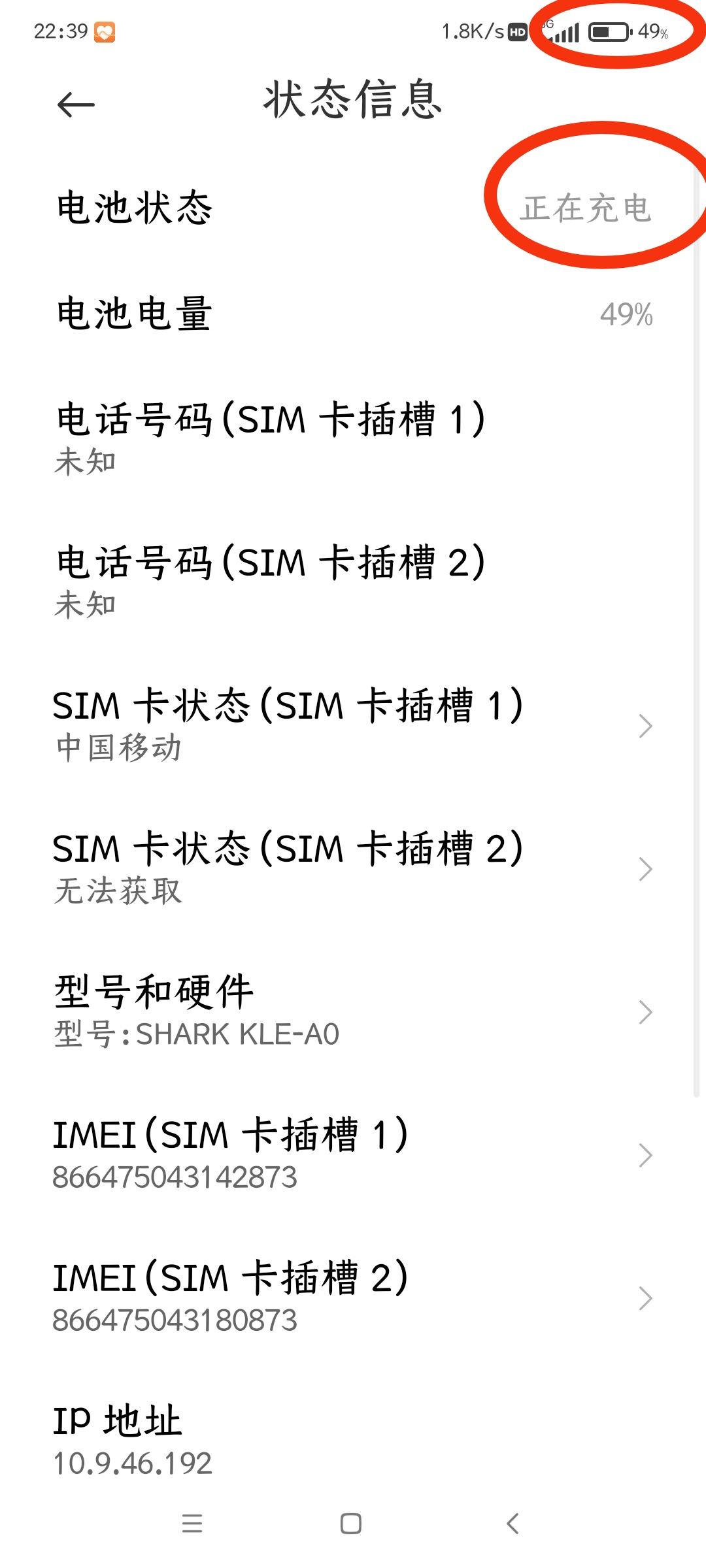Go back from the 状态信息 page
Viewport: 706px width, 1568px height.
[x=76, y=105]
